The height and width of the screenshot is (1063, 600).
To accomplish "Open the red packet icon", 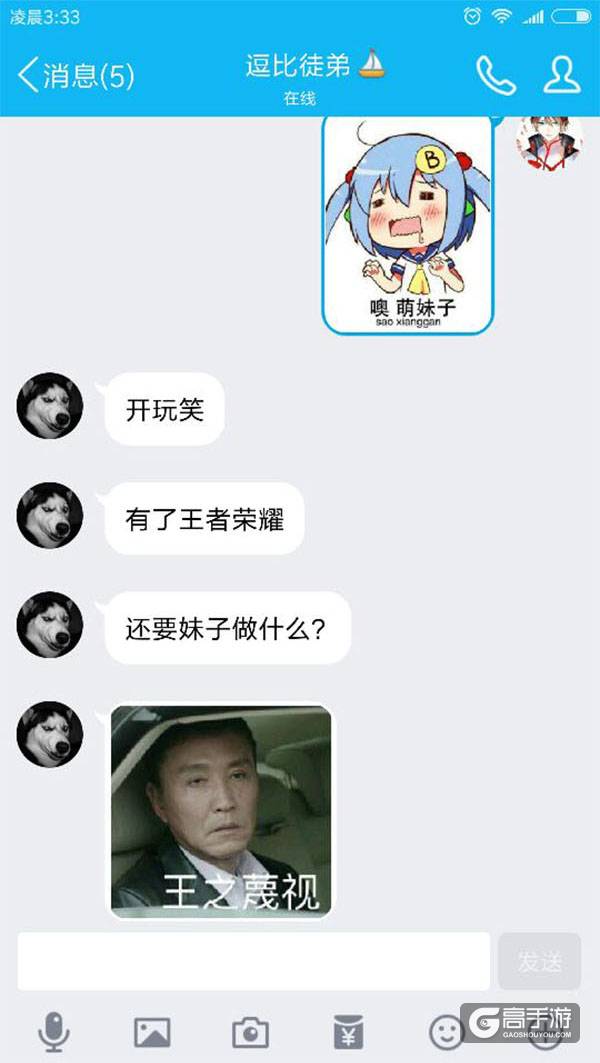I will [x=348, y=1031].
